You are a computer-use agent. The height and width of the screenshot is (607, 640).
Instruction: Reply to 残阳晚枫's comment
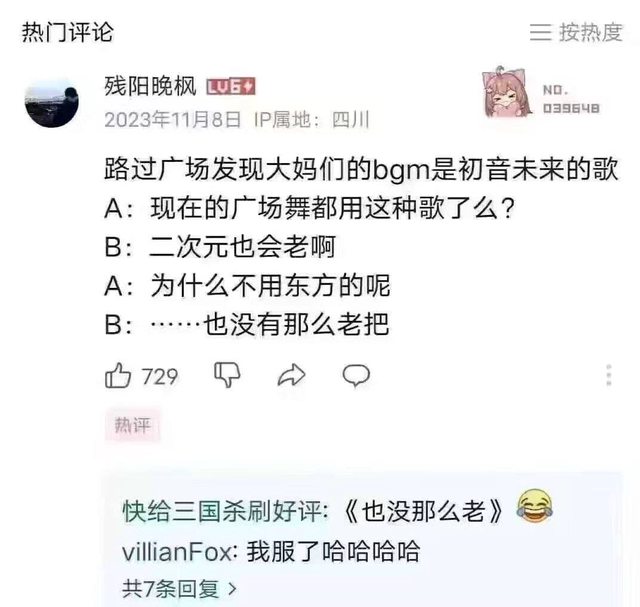click(x=356, y=376)
